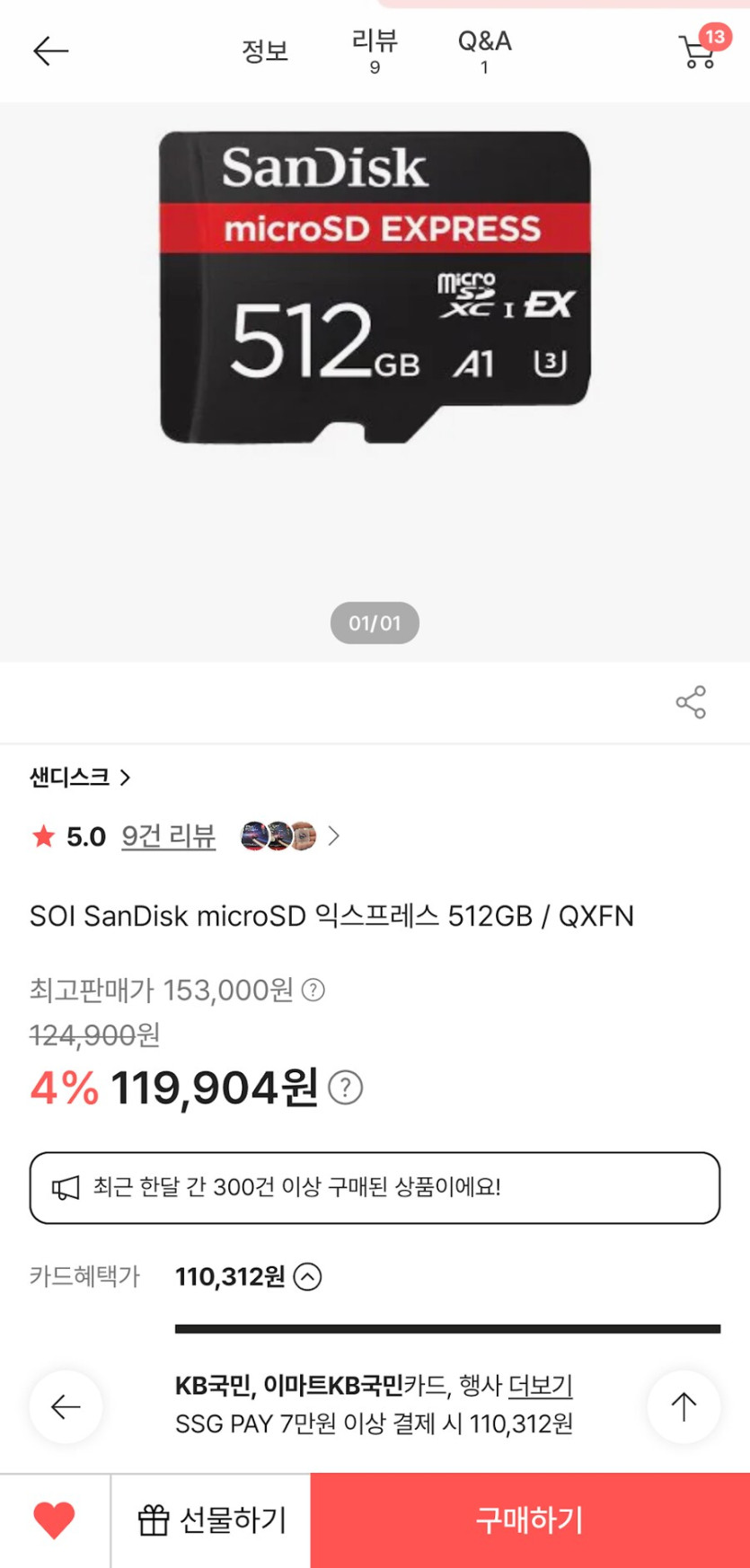Share this product via the share icon
This screenshot has width=750, height=1568.
(691, 703)
